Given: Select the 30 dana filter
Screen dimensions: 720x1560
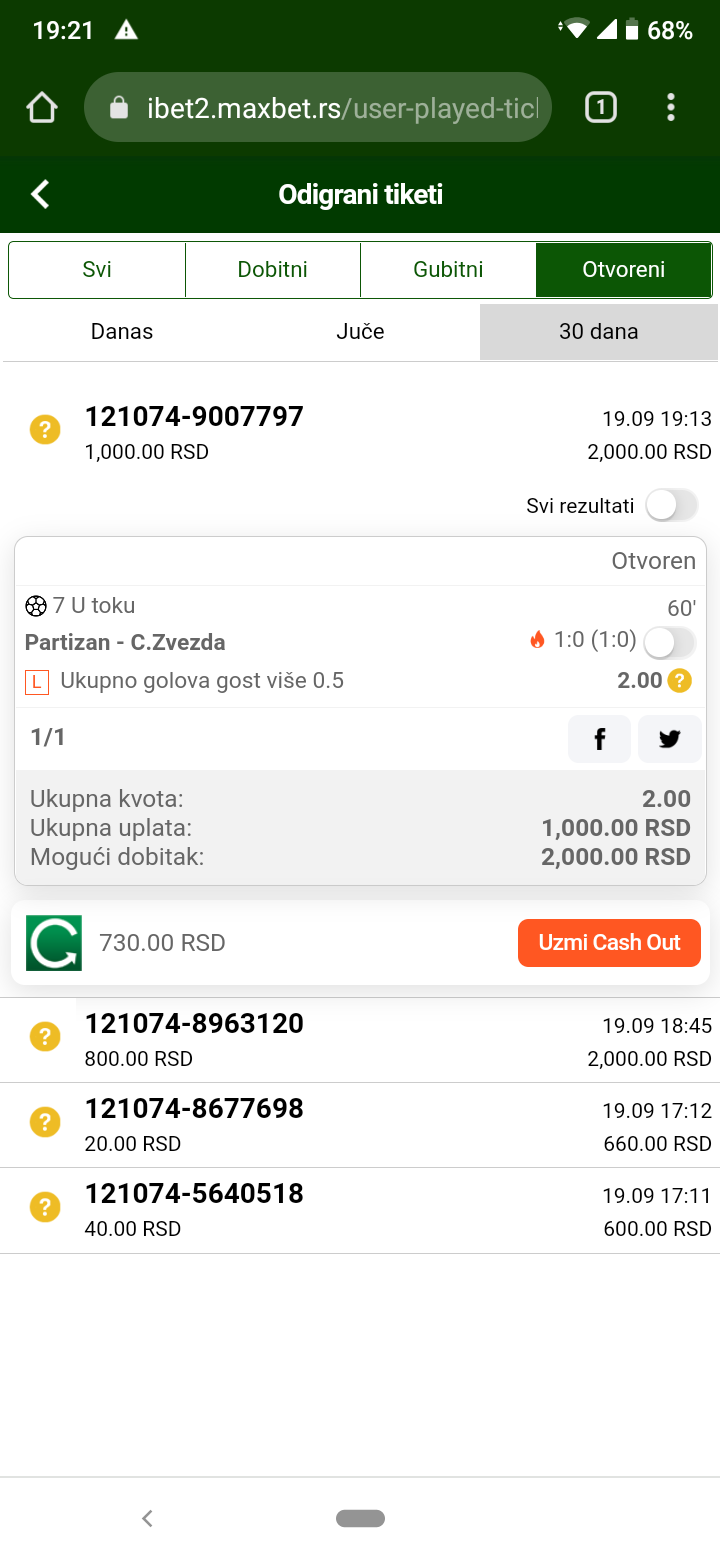Looking at the screenshot, I should tap(599, 332).
